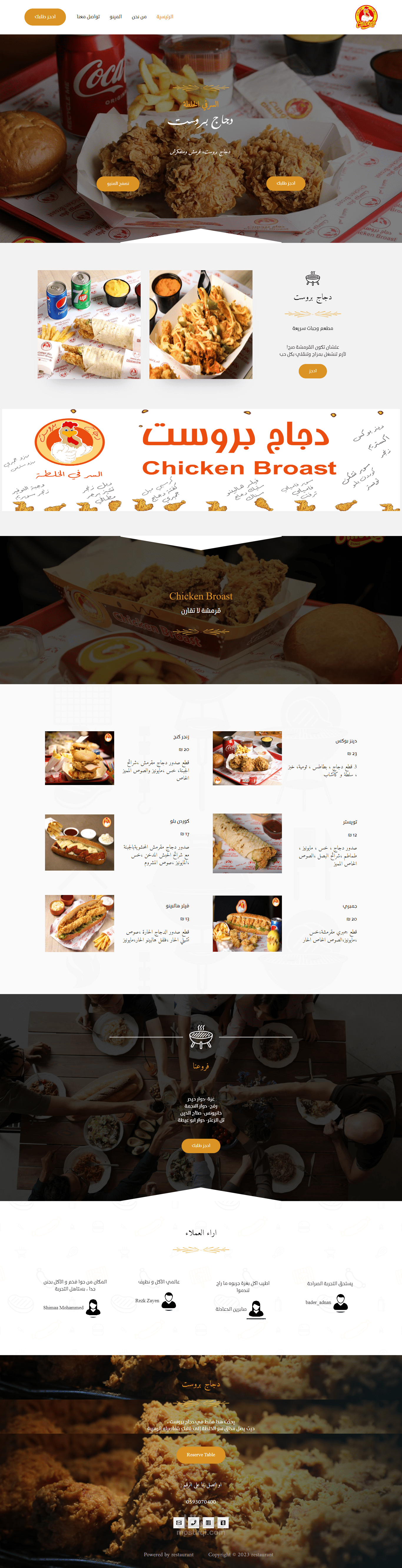Open the تواصل معنا nav link

88,17
